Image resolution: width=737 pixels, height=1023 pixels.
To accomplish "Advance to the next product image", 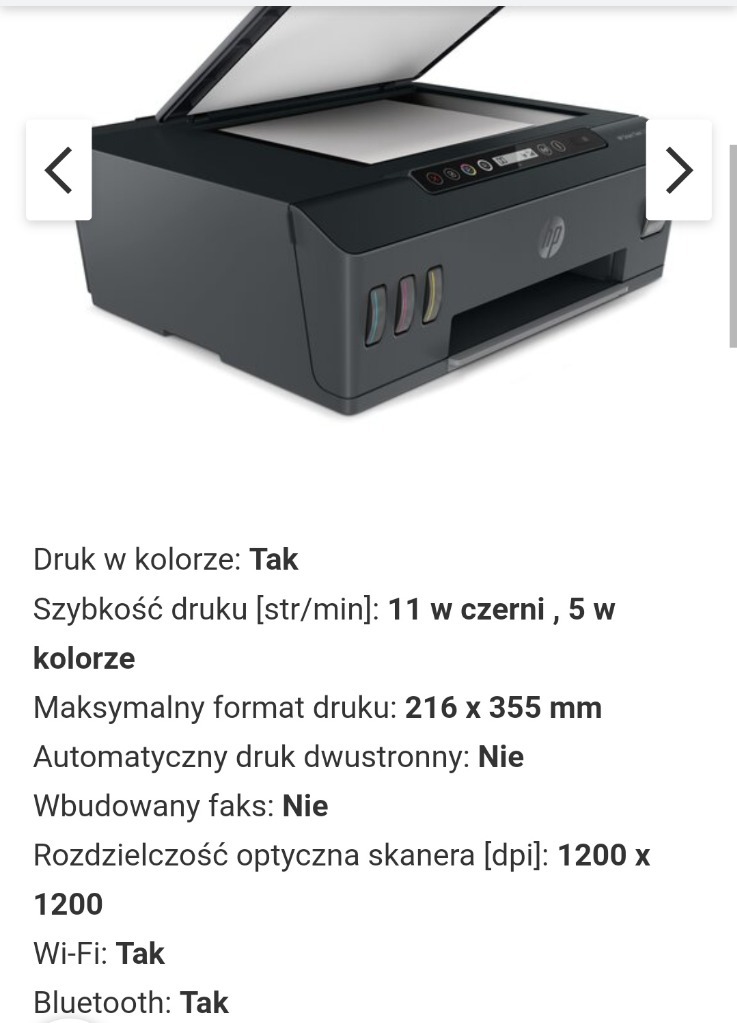I will point(679,170).
